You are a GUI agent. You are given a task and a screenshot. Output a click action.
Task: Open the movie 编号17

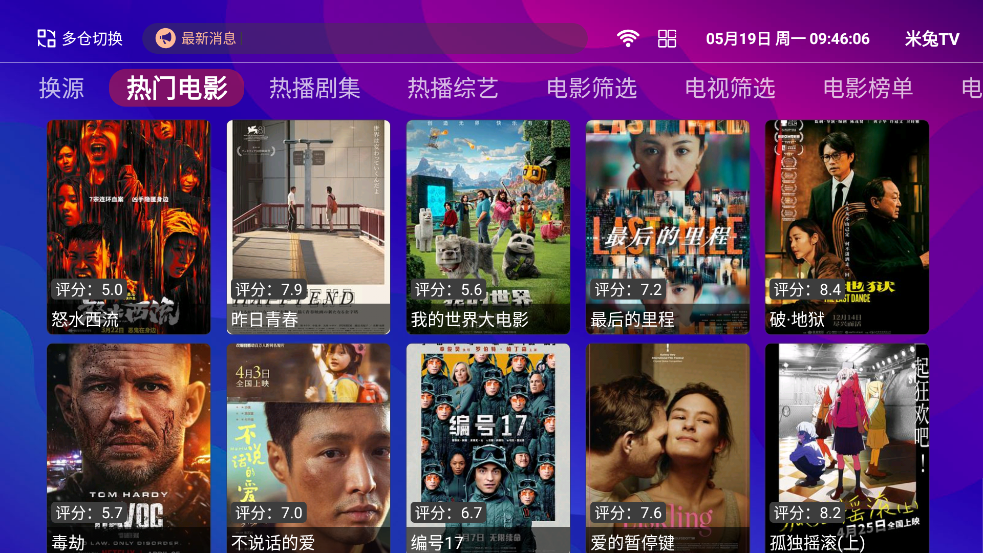[488, 448]
